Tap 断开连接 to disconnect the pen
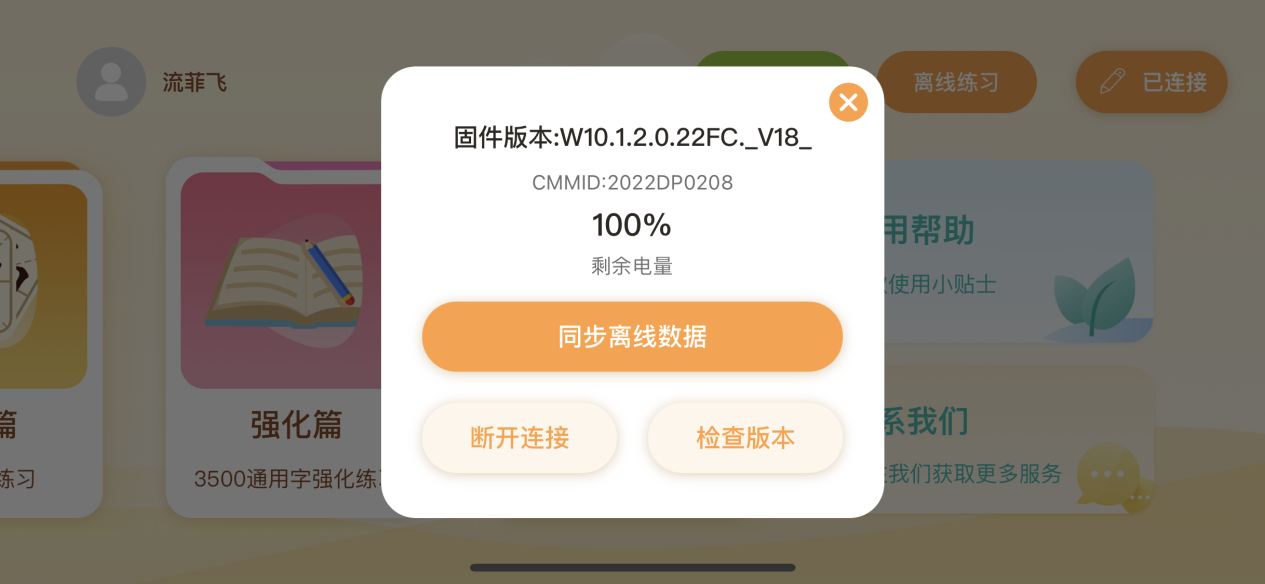This screenshot has width=1265, height=584. coord(519,438)
